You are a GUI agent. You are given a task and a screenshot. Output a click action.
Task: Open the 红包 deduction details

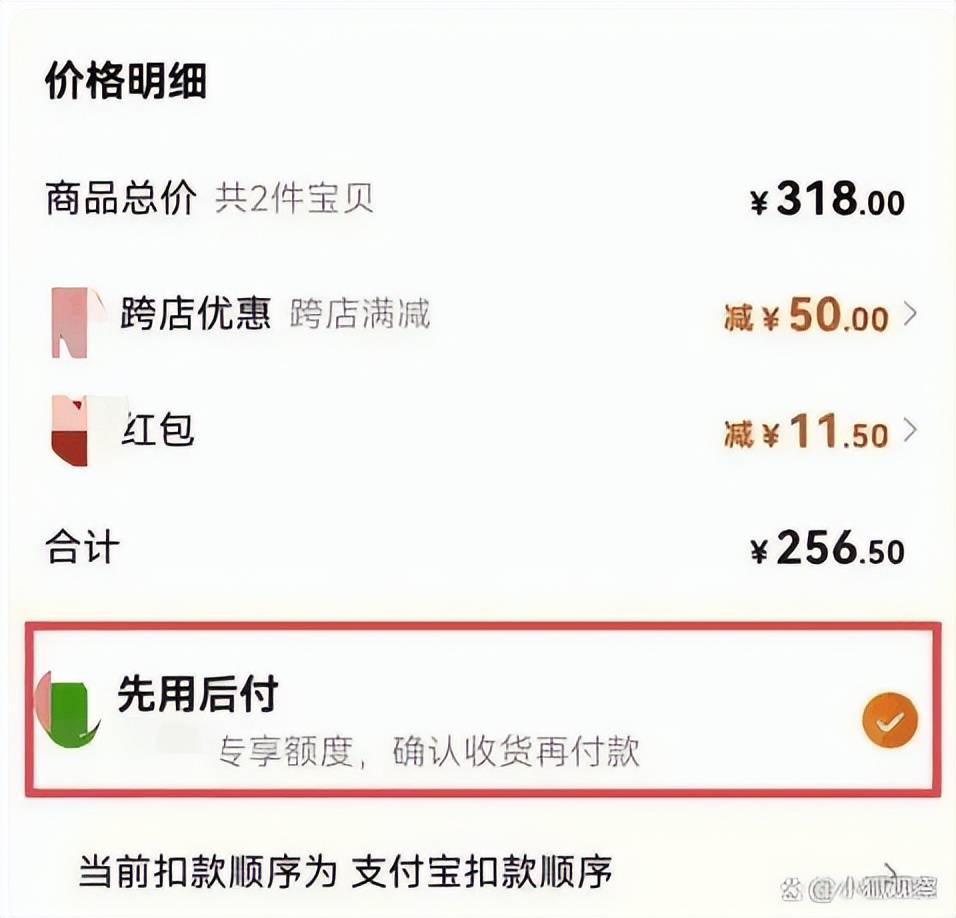(x=909, y=432)
